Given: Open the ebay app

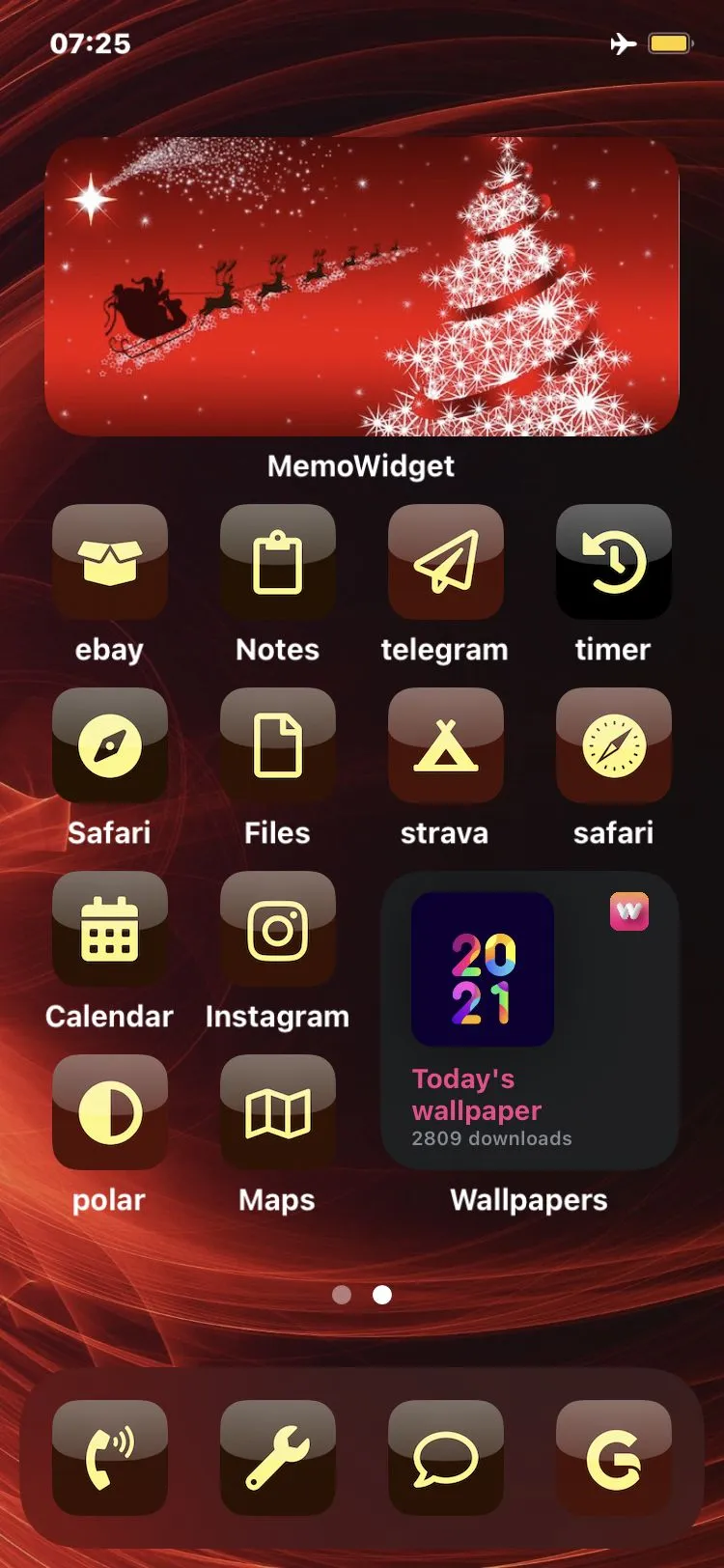Looking at the screenshot, I should 109,562.
